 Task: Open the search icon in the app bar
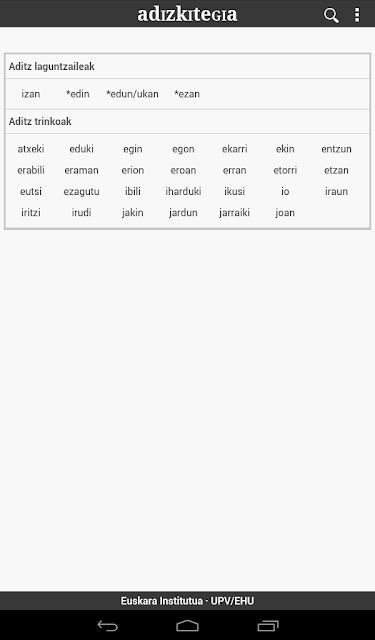tap(331, 15)
